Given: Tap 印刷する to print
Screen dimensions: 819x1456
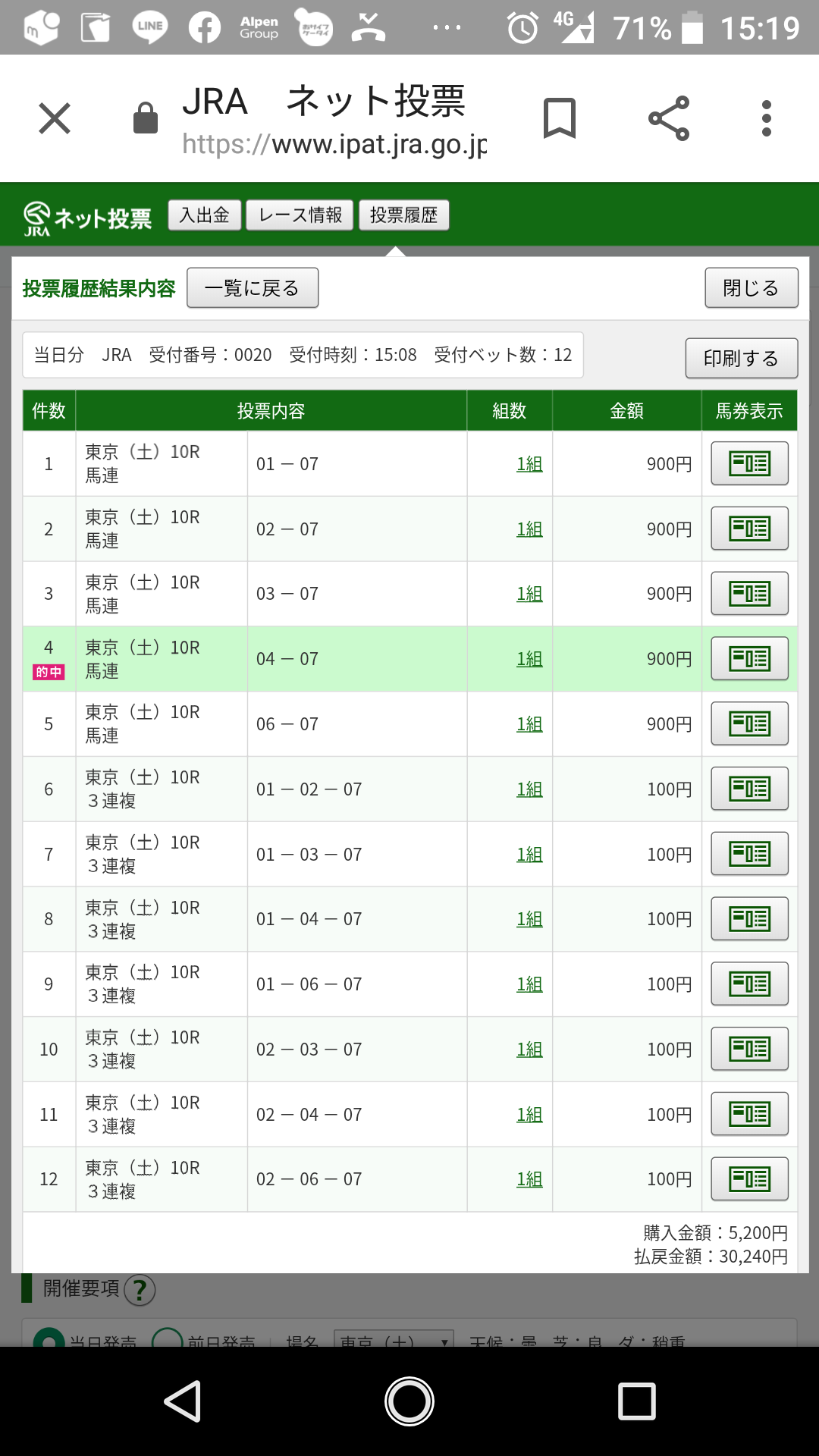Looking at the screenshot, I should click(x=741, y=358).
